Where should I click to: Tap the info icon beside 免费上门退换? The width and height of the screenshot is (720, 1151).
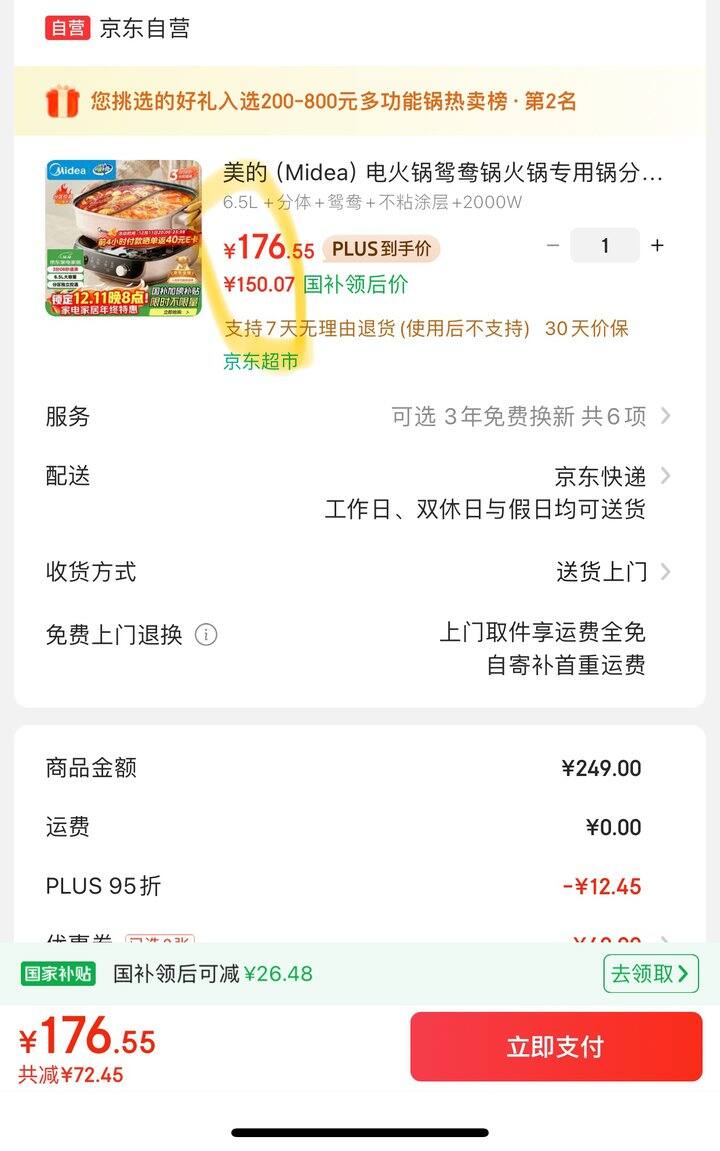[x=206, y=635]
